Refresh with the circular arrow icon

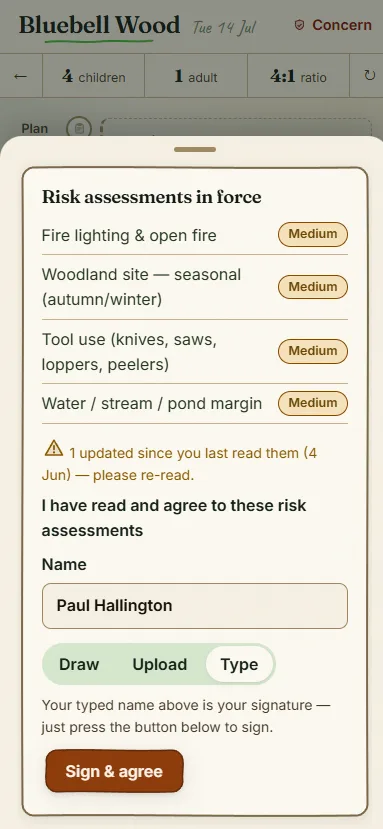[x=369, y=76]
